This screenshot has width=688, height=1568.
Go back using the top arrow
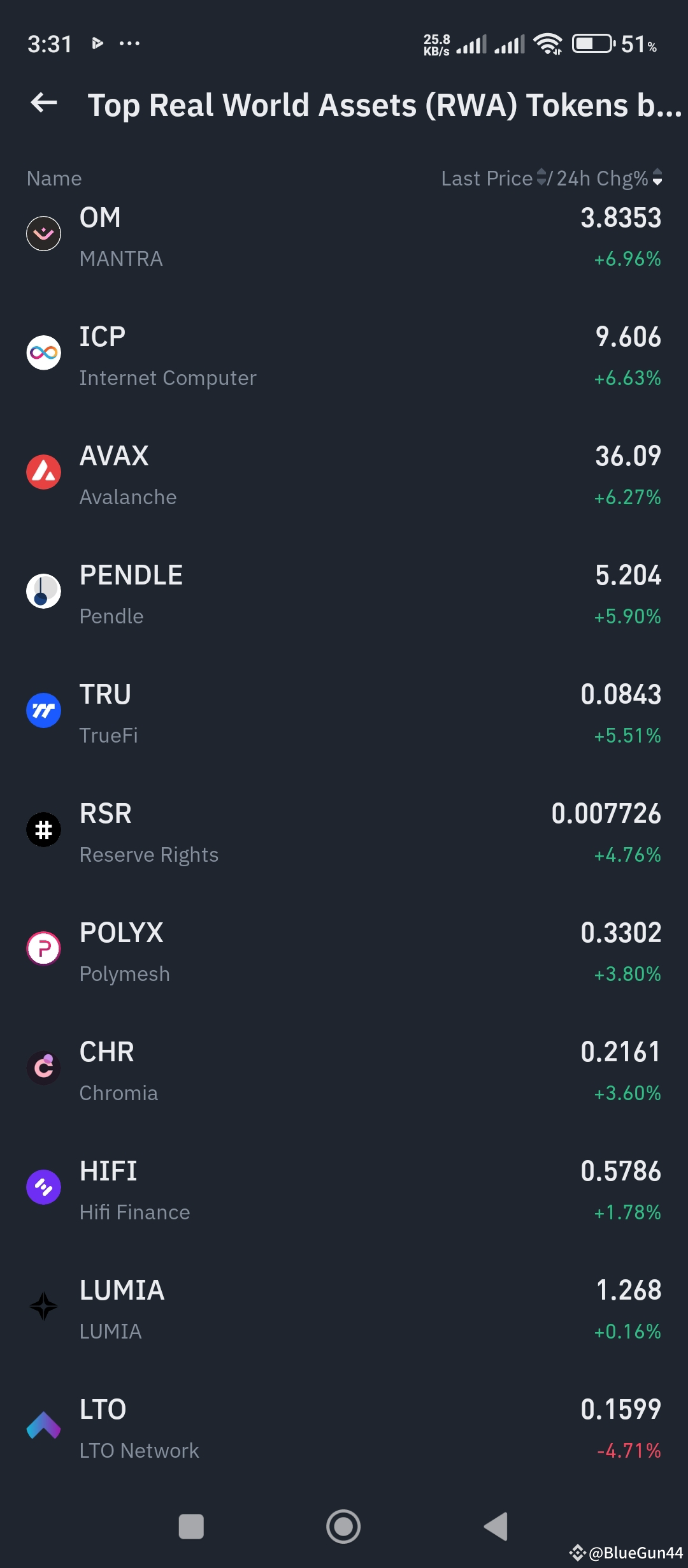pyautogui.click(x=44, y=103)
